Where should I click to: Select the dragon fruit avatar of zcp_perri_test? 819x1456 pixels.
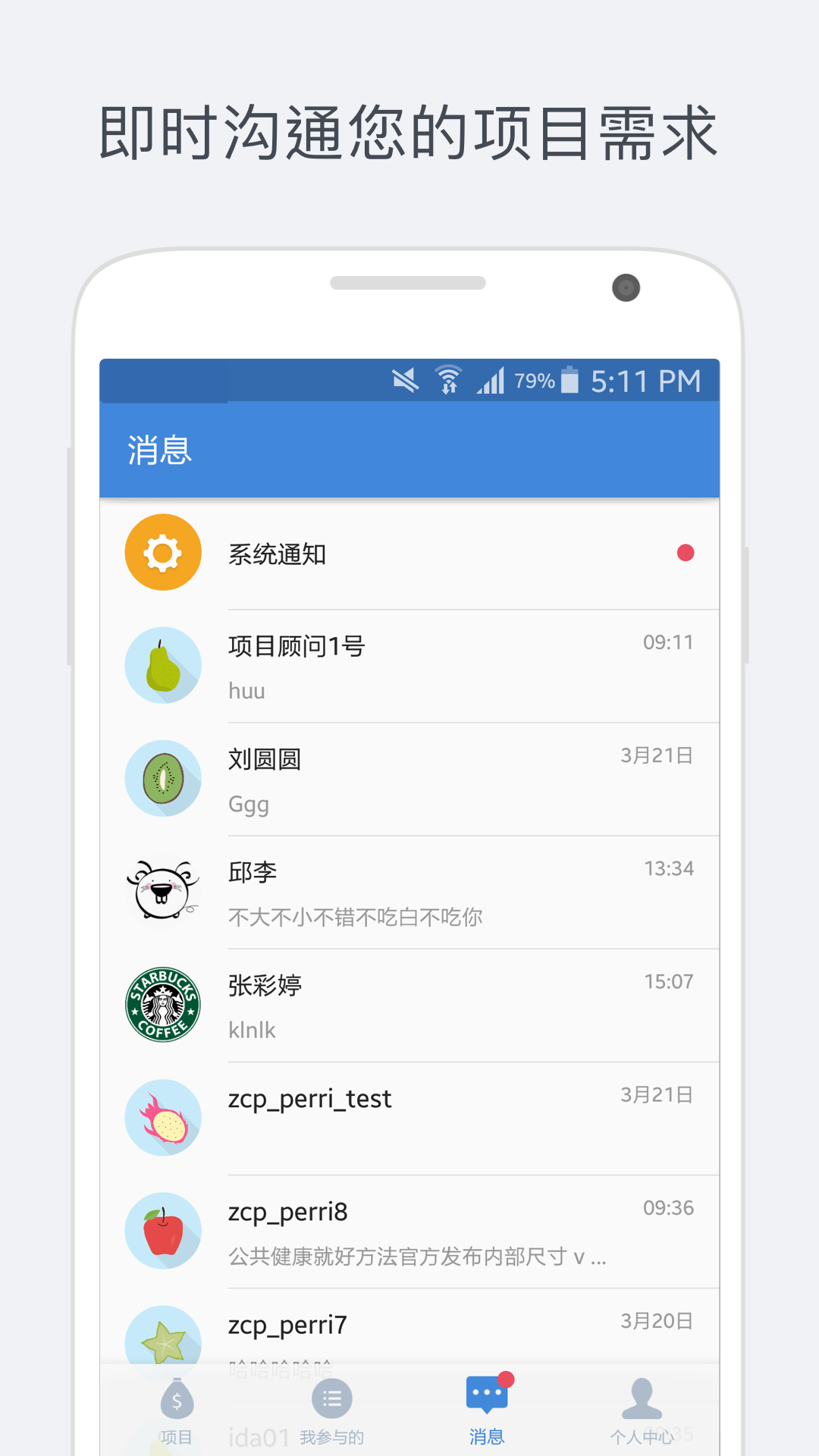pyautogui.click(x=162, y=1118)
